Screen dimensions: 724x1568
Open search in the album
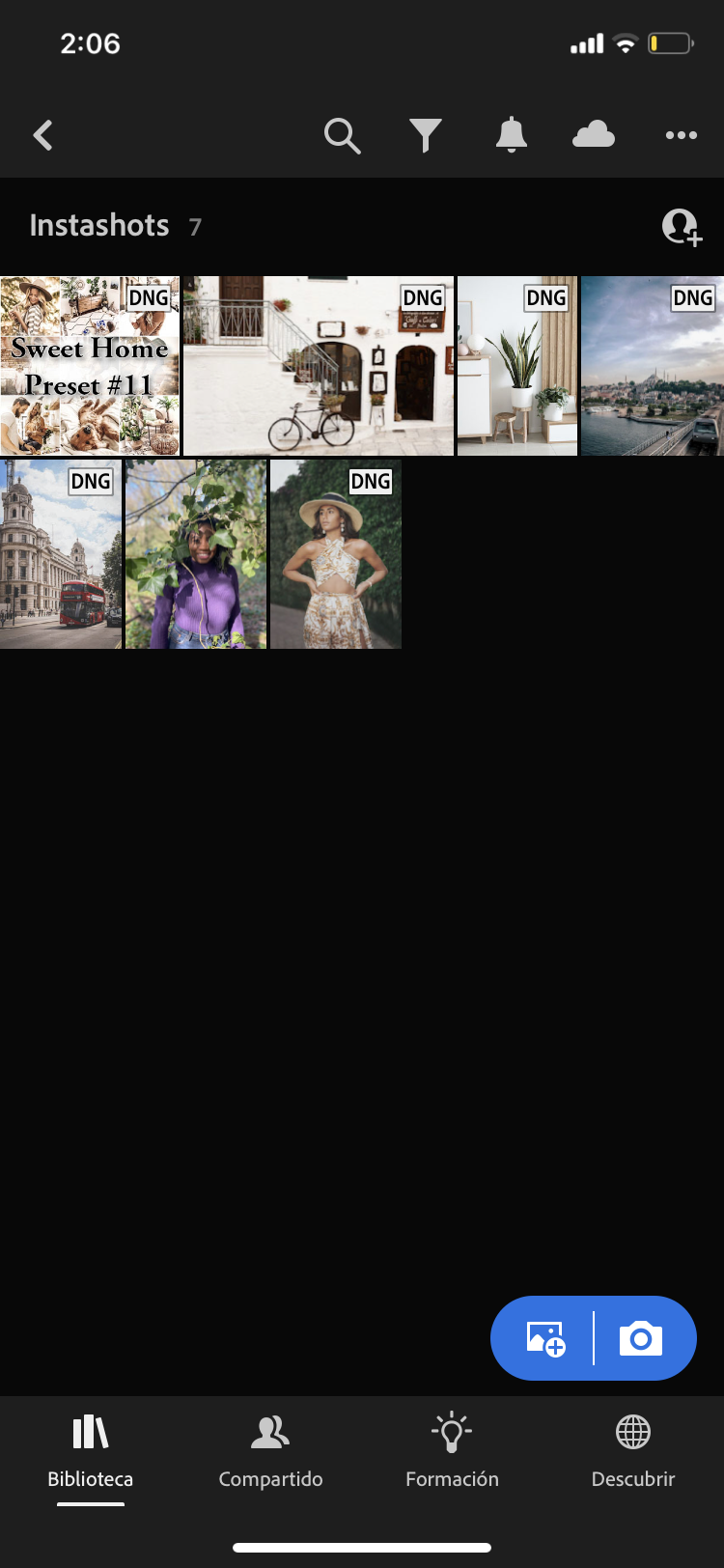[x=342, y=136]
